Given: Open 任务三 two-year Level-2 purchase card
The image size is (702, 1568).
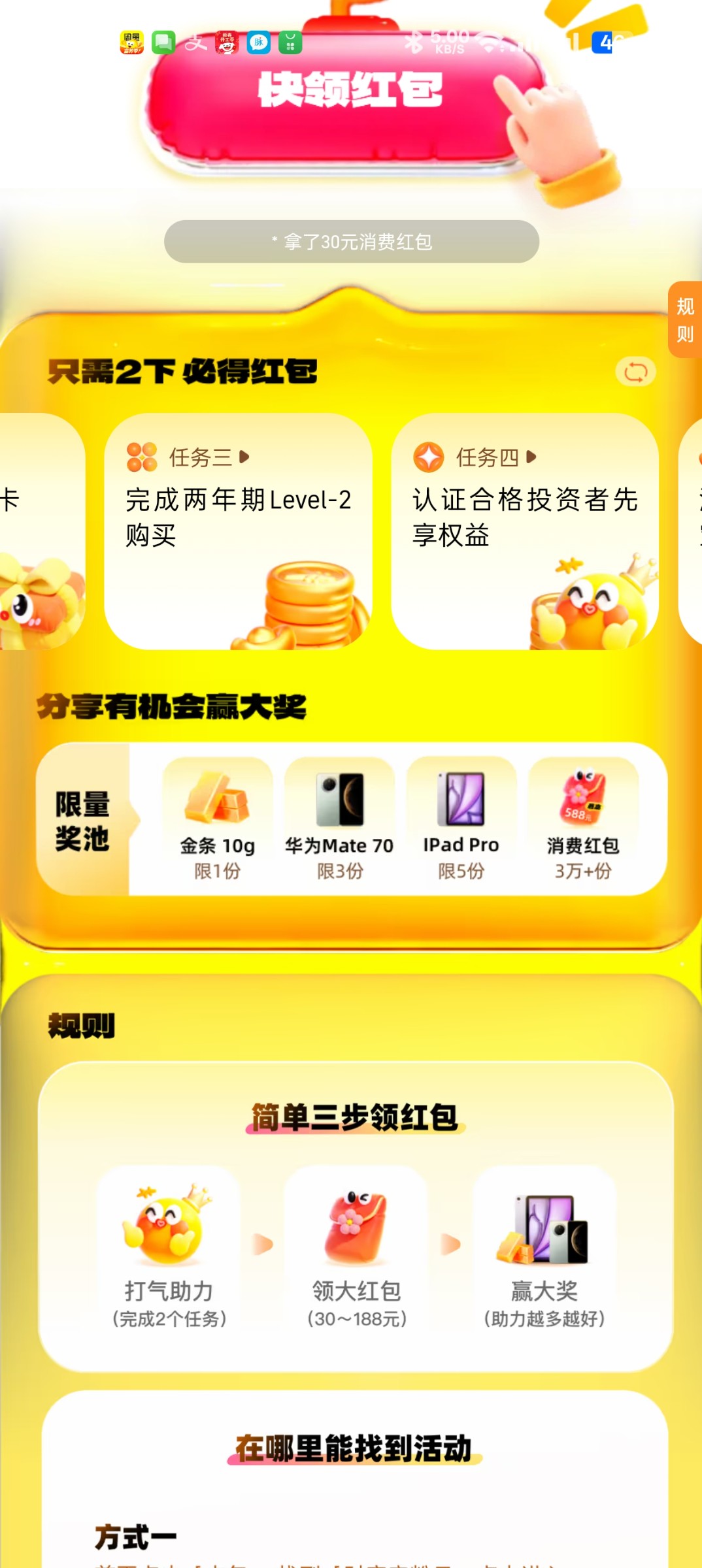Looking at the screenshot, I should pos(238,531).
